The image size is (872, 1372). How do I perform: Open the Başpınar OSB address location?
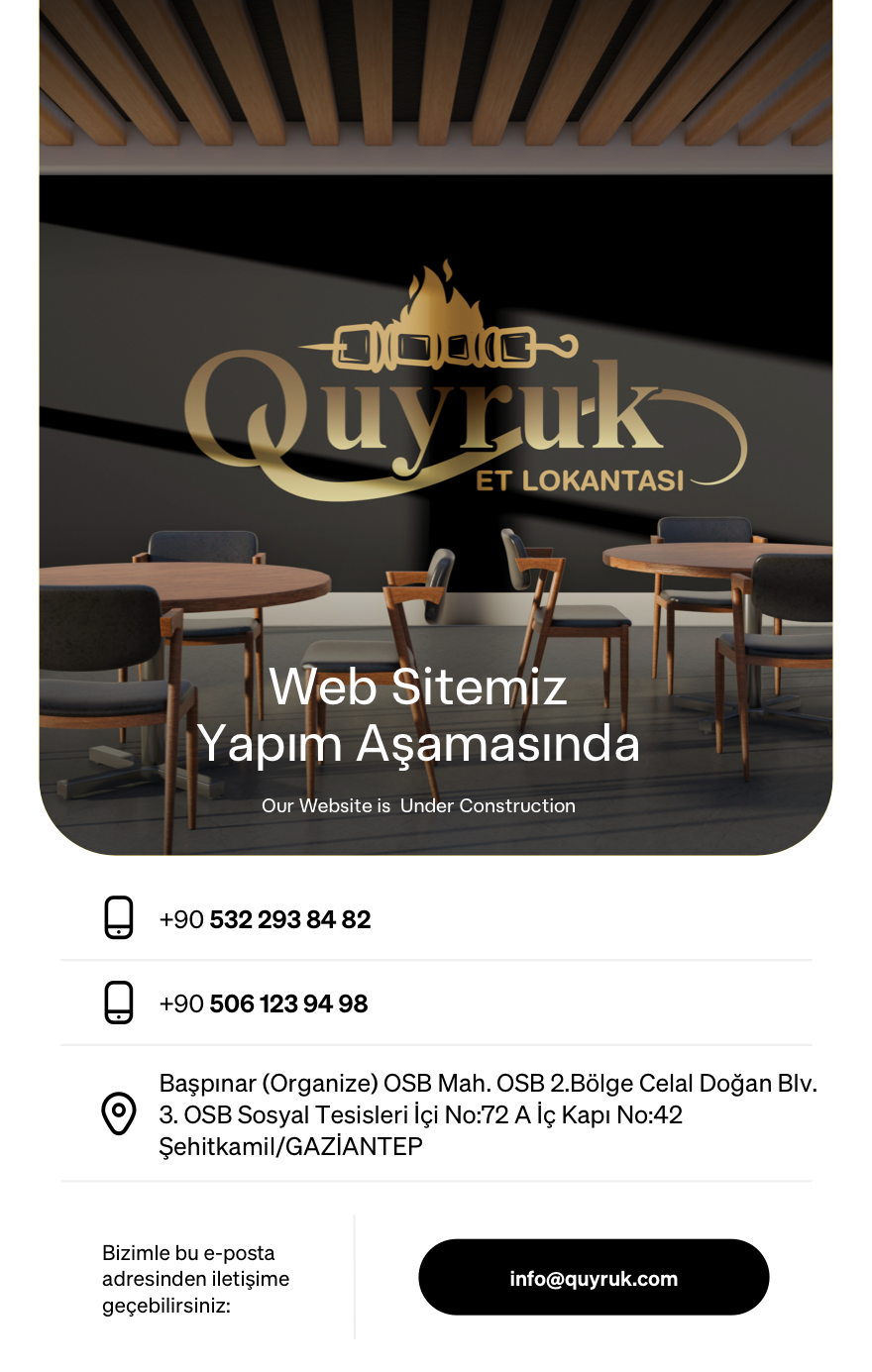[488, 1114]
